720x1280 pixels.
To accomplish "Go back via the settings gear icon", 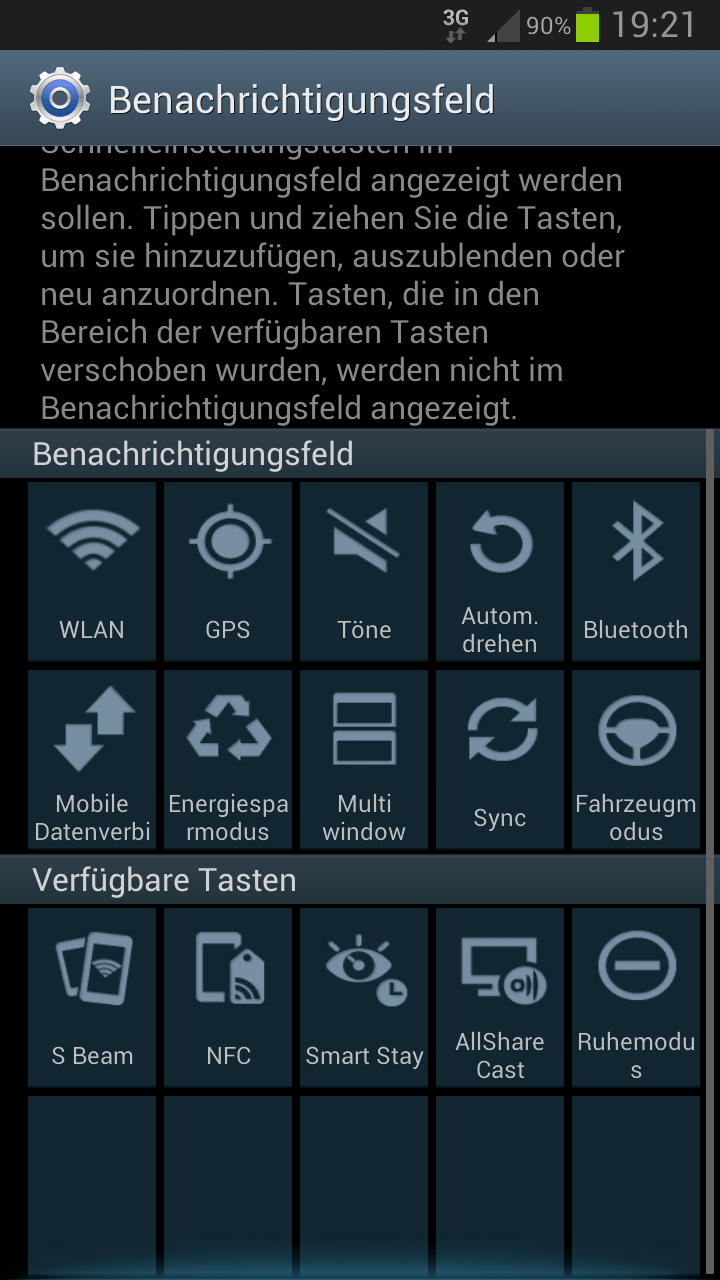I will (x=60, y=98).
